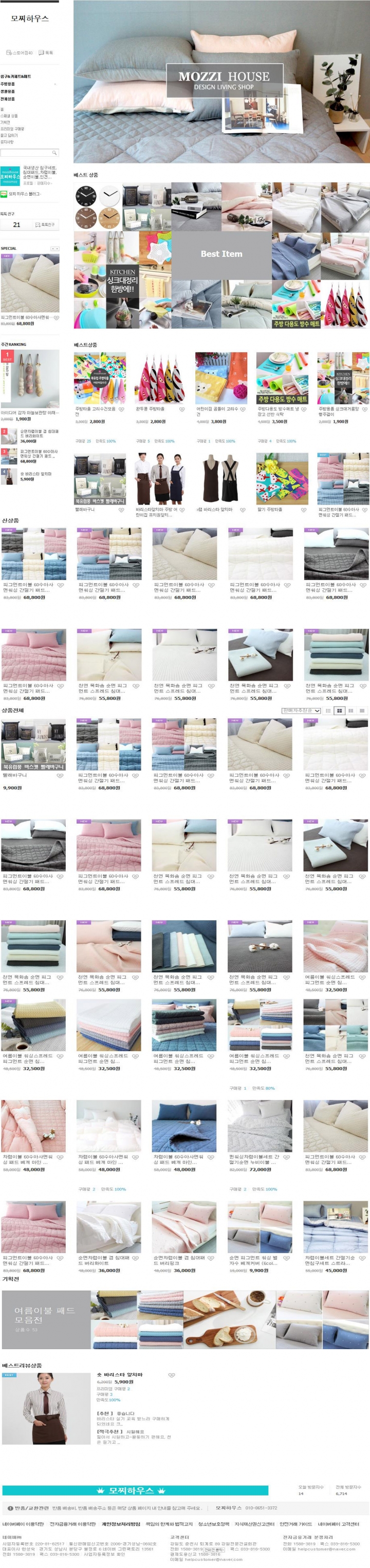Open the 기획전 link in side menu
The height and width of the screenshot is (1568, 370).
[x=6, y=122]
